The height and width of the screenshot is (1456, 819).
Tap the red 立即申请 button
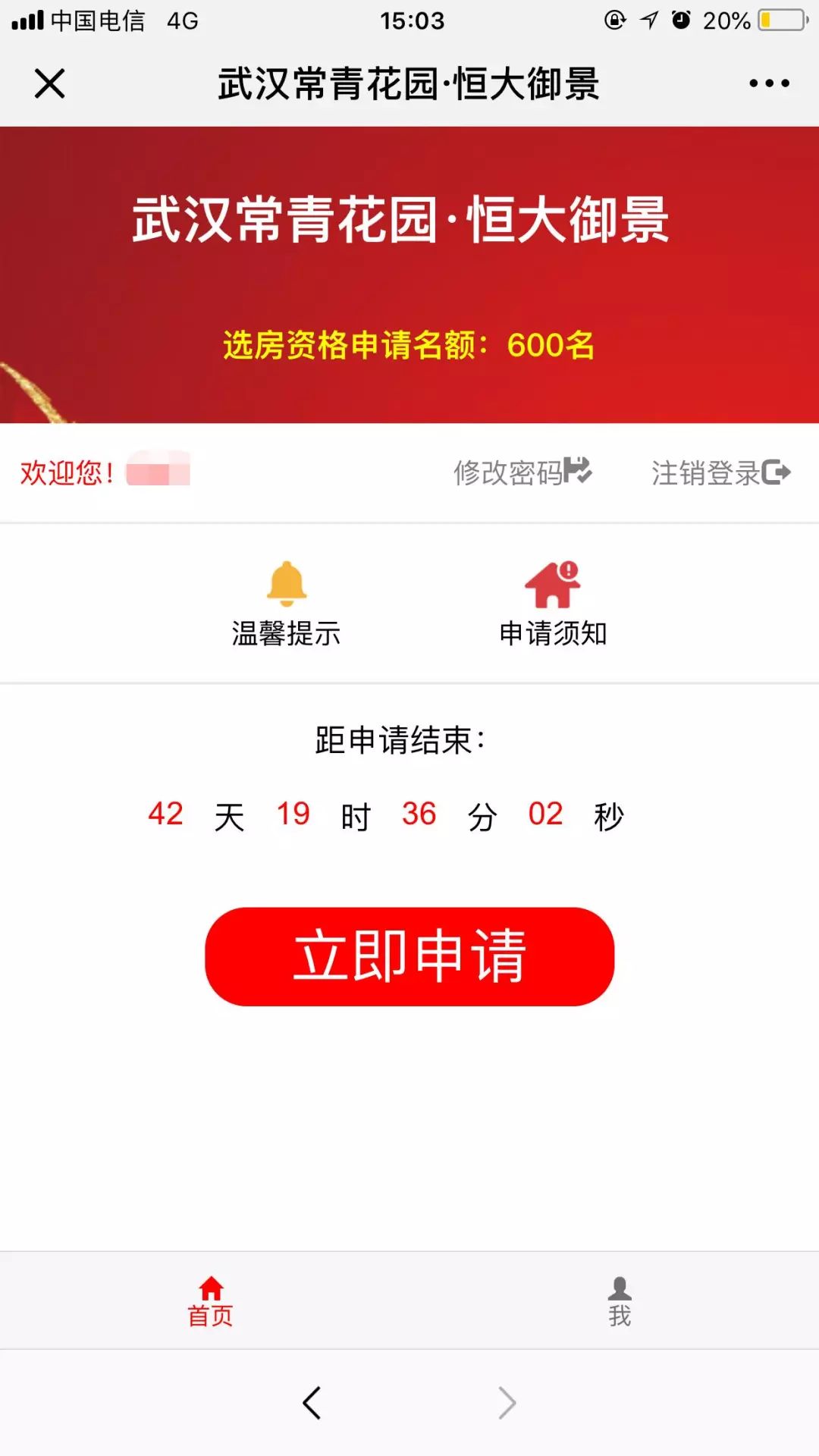409,956
